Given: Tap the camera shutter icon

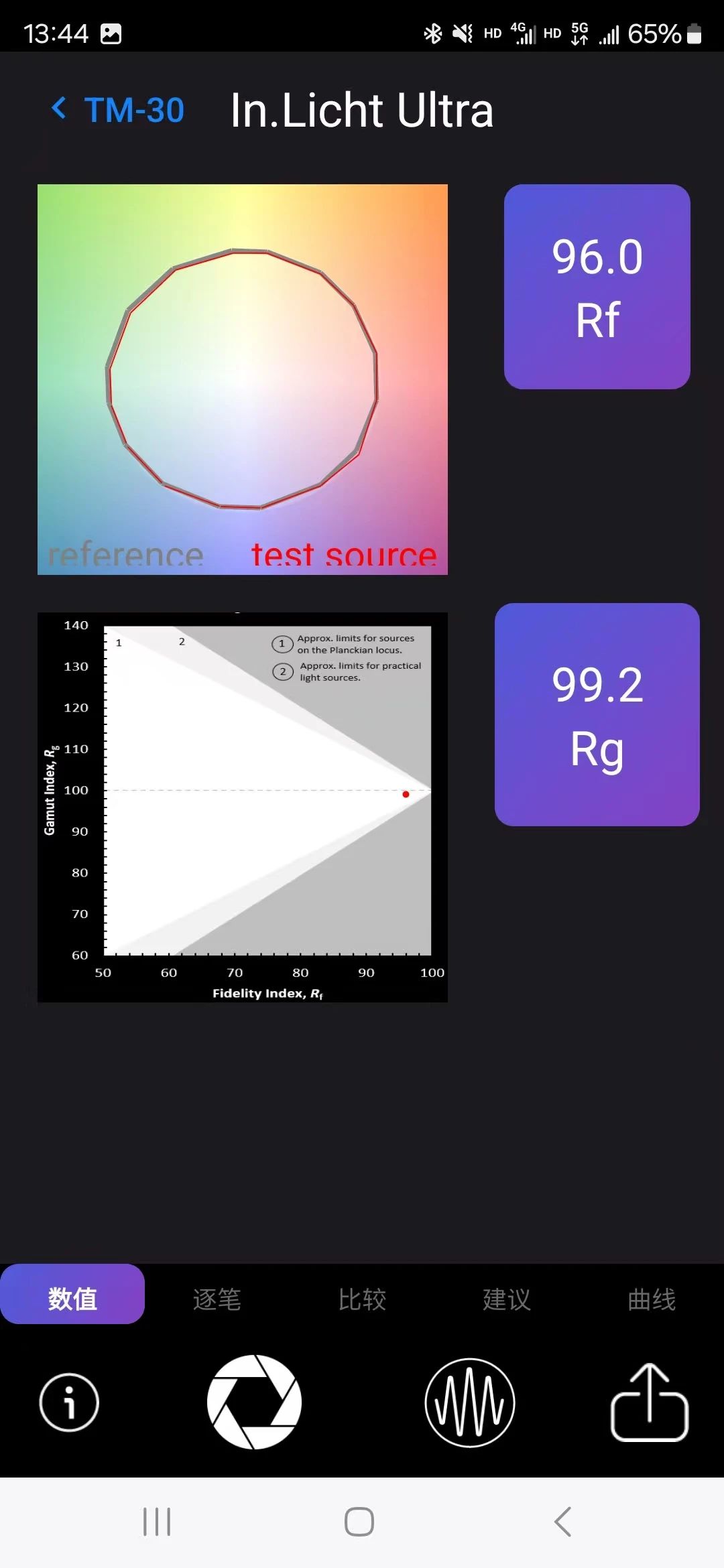Looking at the screenshot, I should [x=254, y=1402].
